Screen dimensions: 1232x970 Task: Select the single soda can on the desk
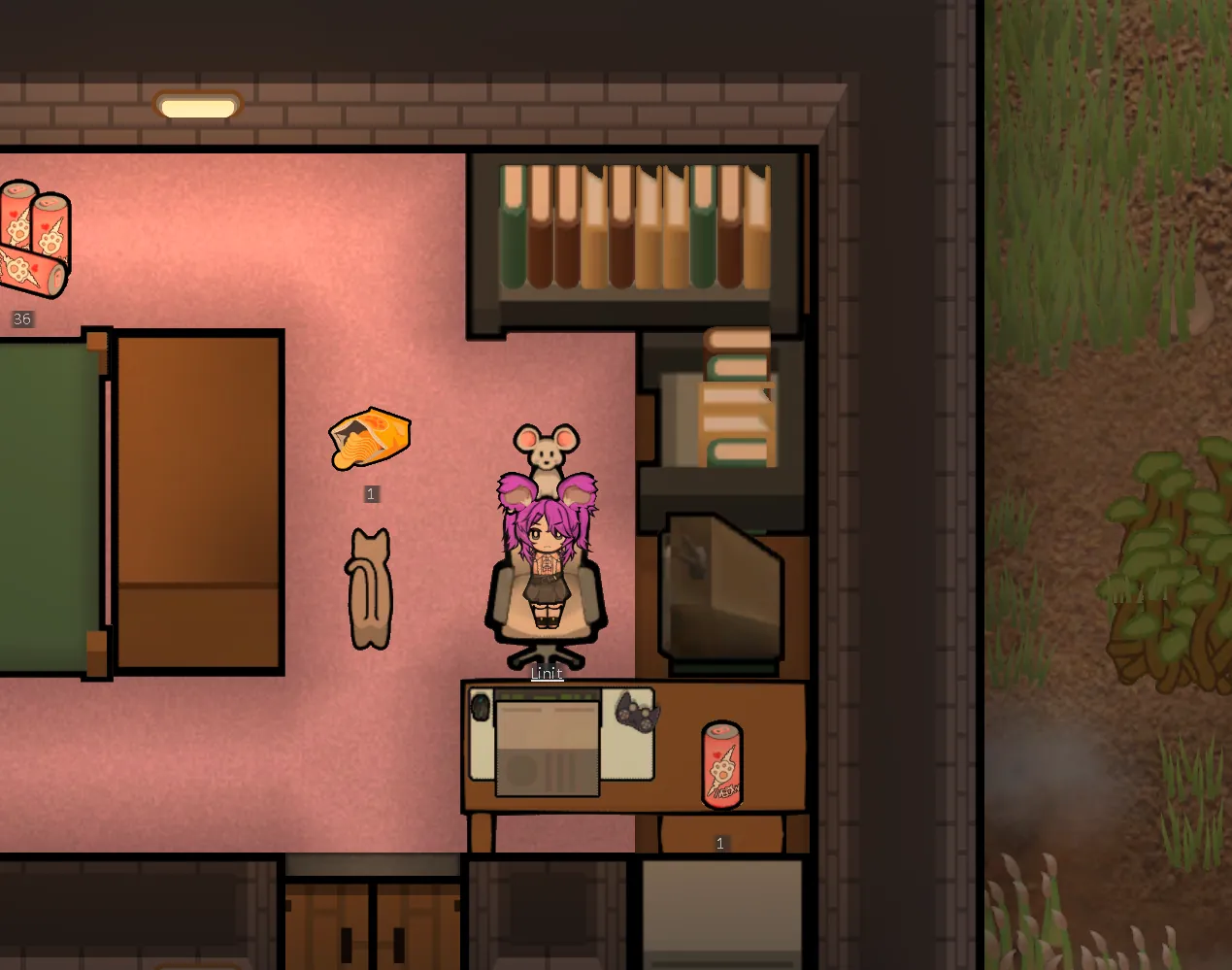coord(721,764)
